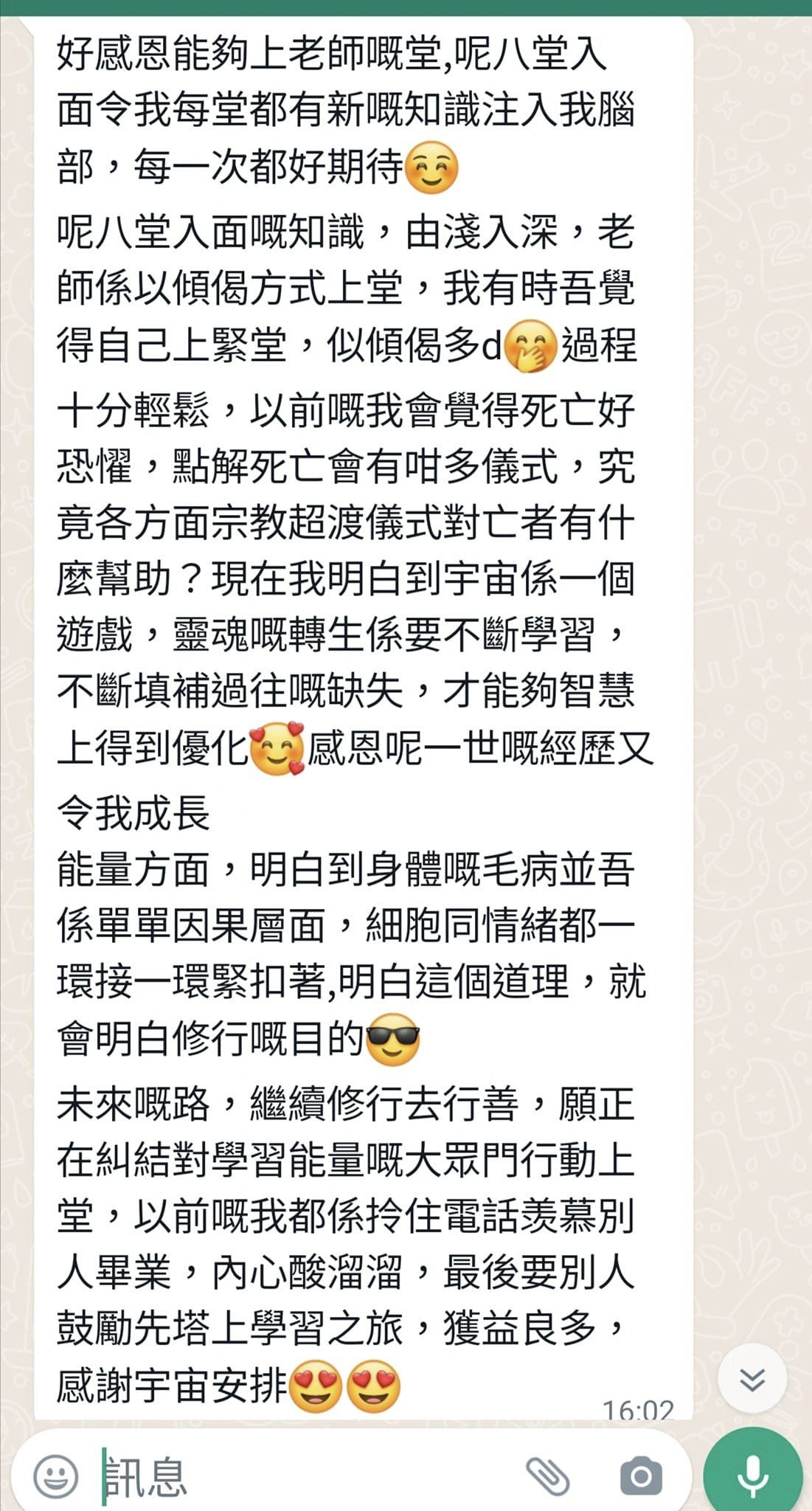The height and width of the screenshot is (1511, 812).
Task: Attach a file with the paperclip icon
Action: (548, 1476)
